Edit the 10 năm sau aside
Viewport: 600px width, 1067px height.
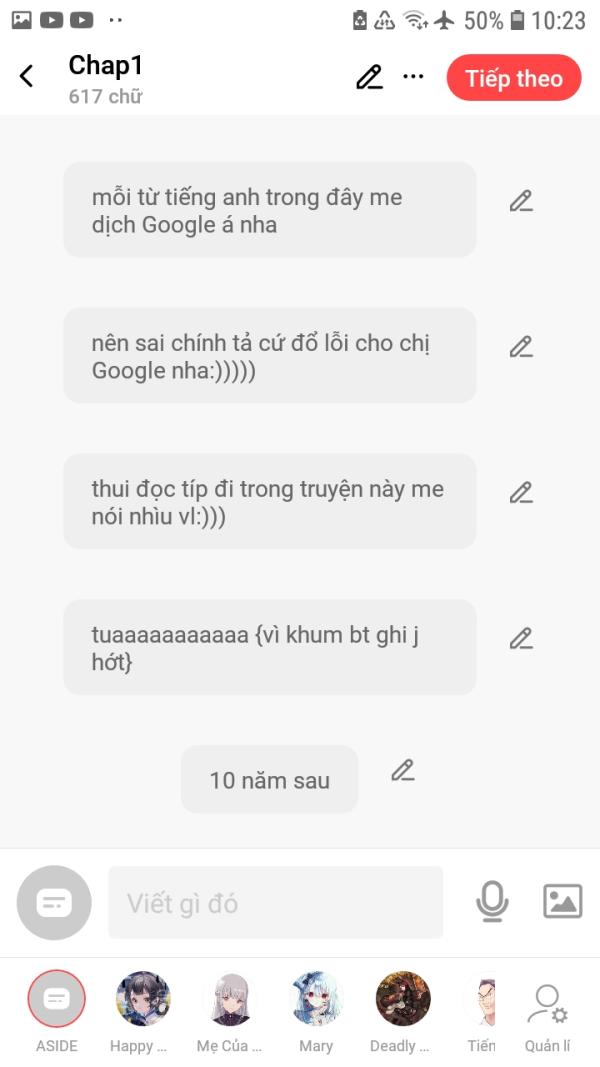tap(402, 770)
